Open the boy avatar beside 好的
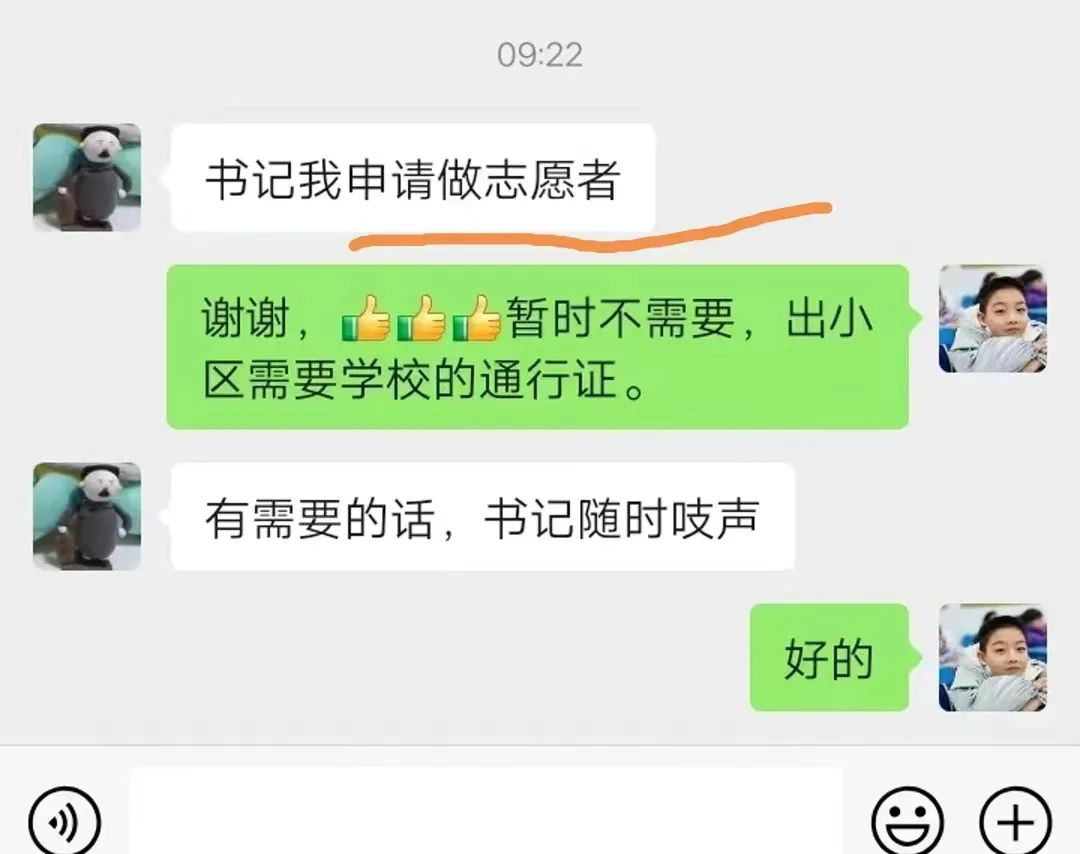This screenshot has height=854, width=1080. click(992, 657)
